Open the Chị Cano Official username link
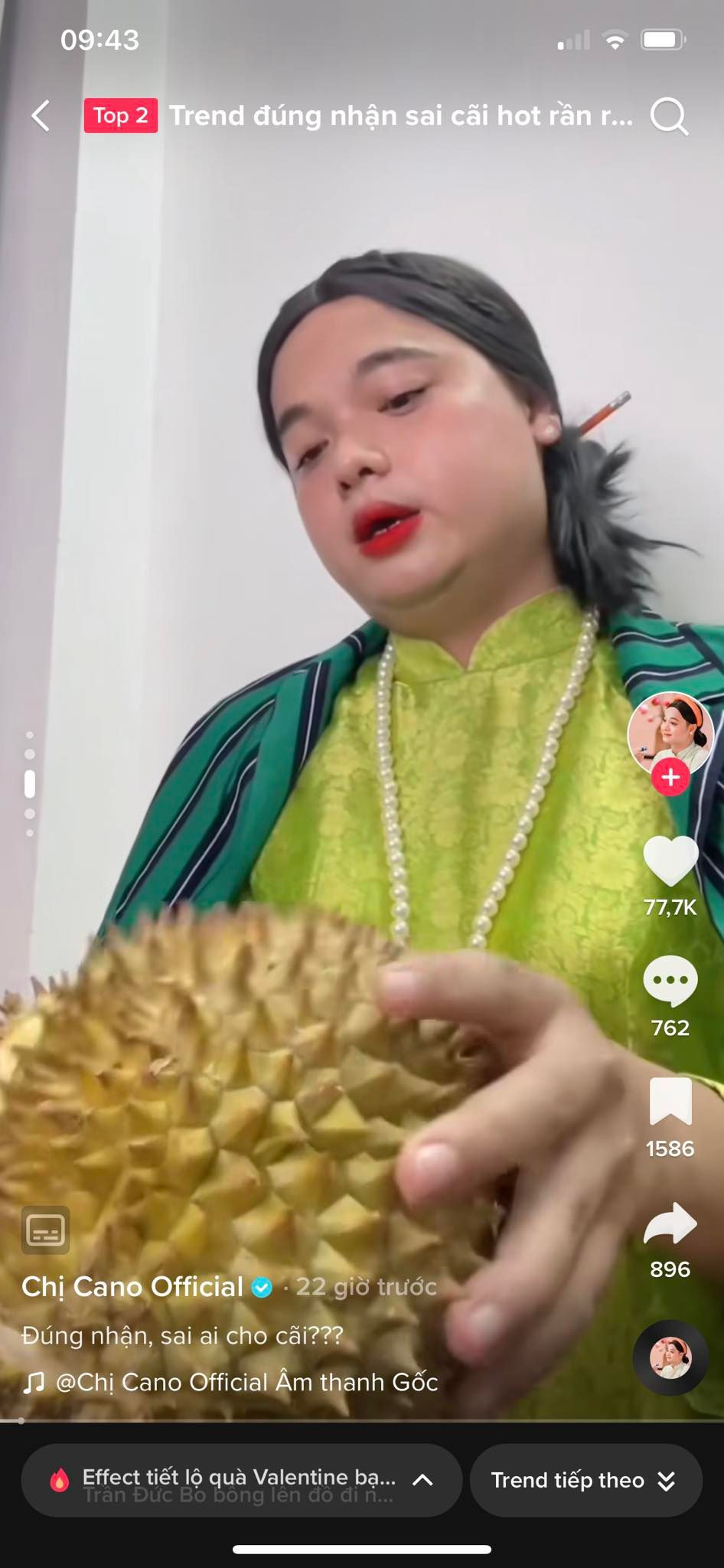Screen dimensions: 724x1568 coord(132,1287)
